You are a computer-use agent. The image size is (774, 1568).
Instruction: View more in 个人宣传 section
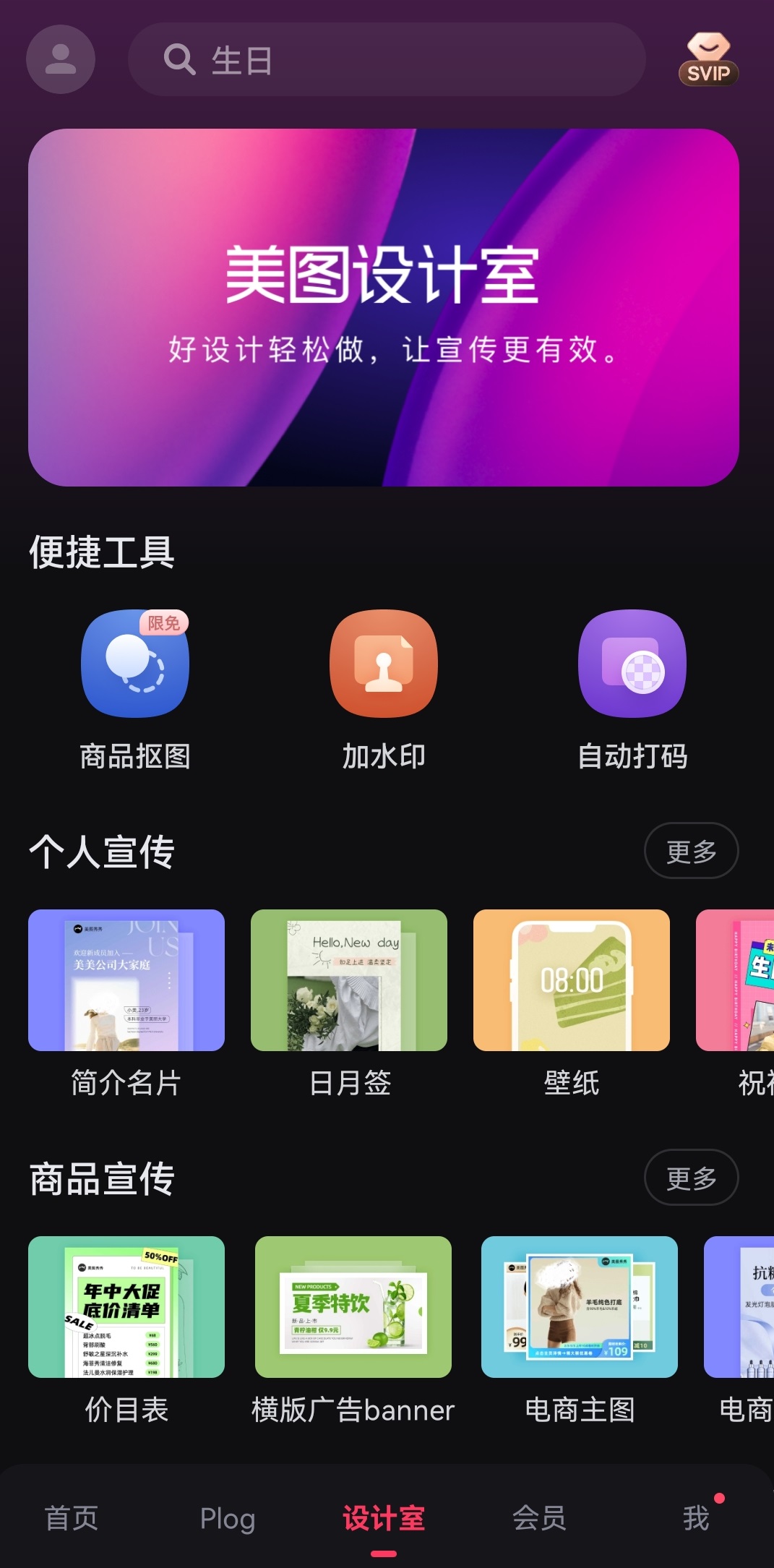click(690, 851)
